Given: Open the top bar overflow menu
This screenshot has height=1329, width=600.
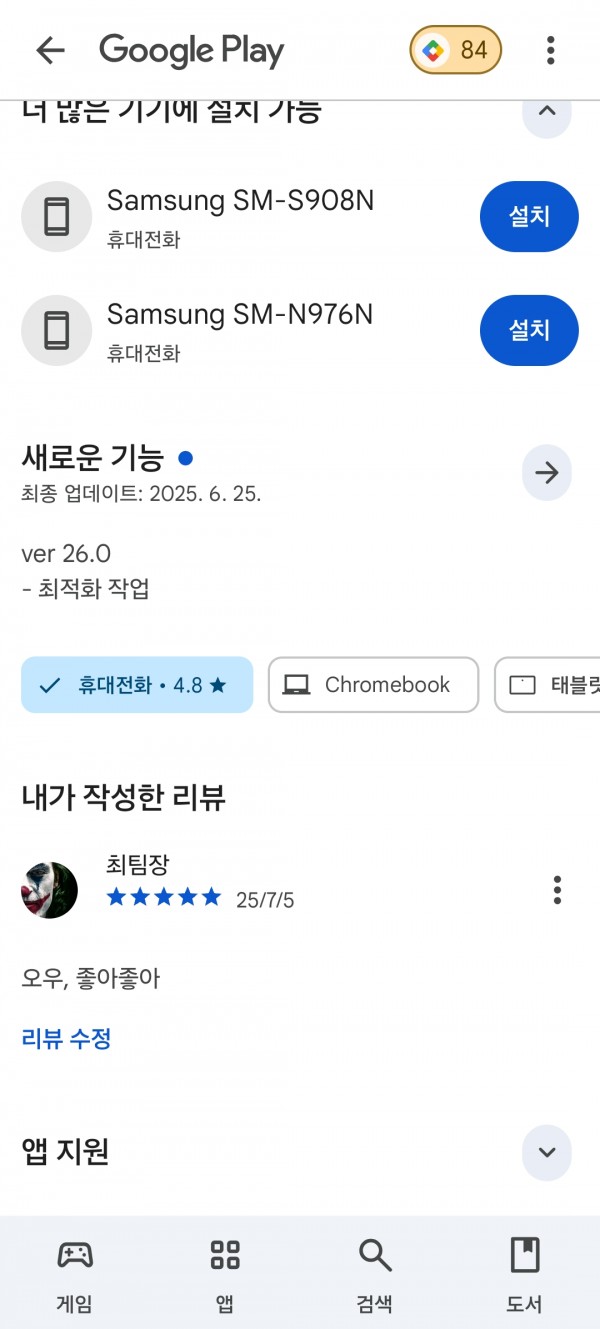Looking at the screenshot, I should (550, 50).
